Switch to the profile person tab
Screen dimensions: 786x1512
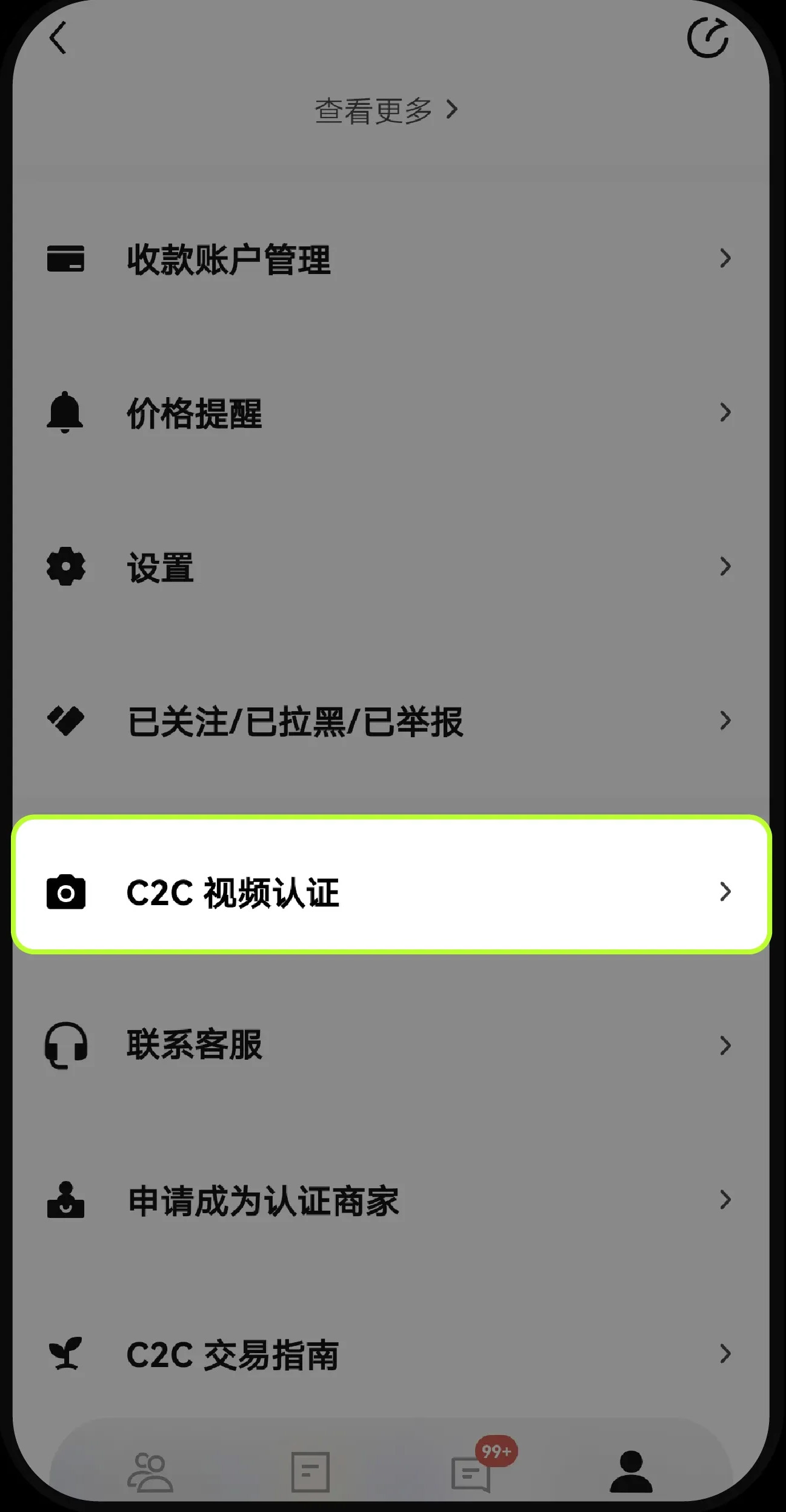[631, 1472]
